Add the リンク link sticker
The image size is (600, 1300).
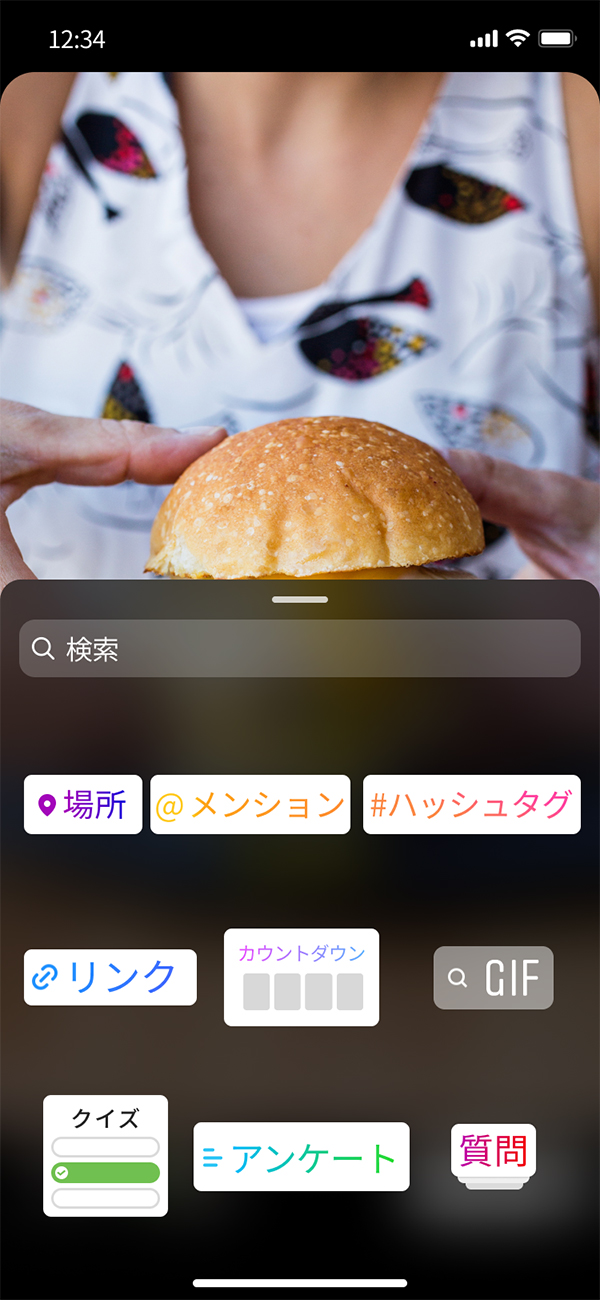(110, 977)
